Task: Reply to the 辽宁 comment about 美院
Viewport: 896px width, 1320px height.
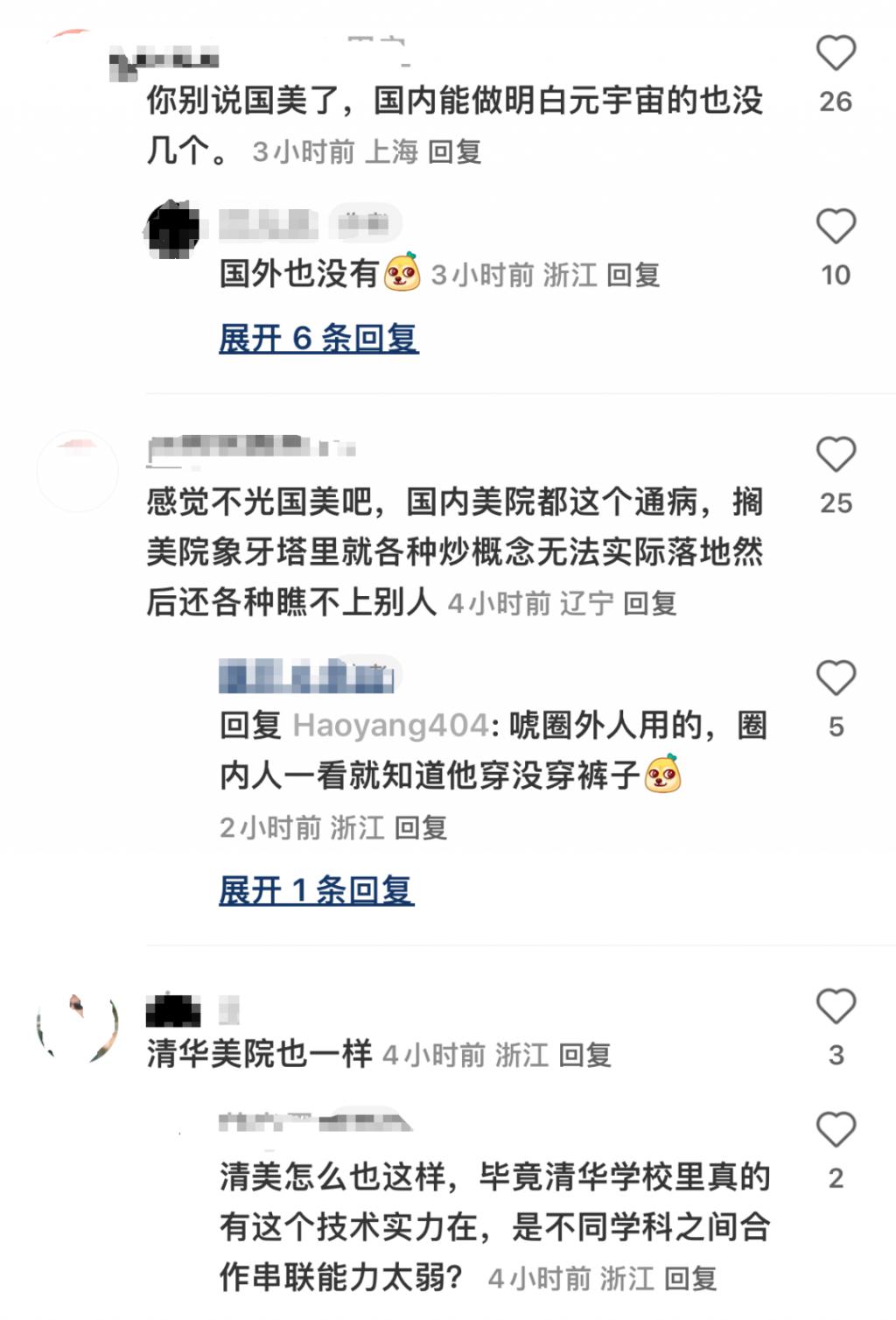Action: click(650, 604)
